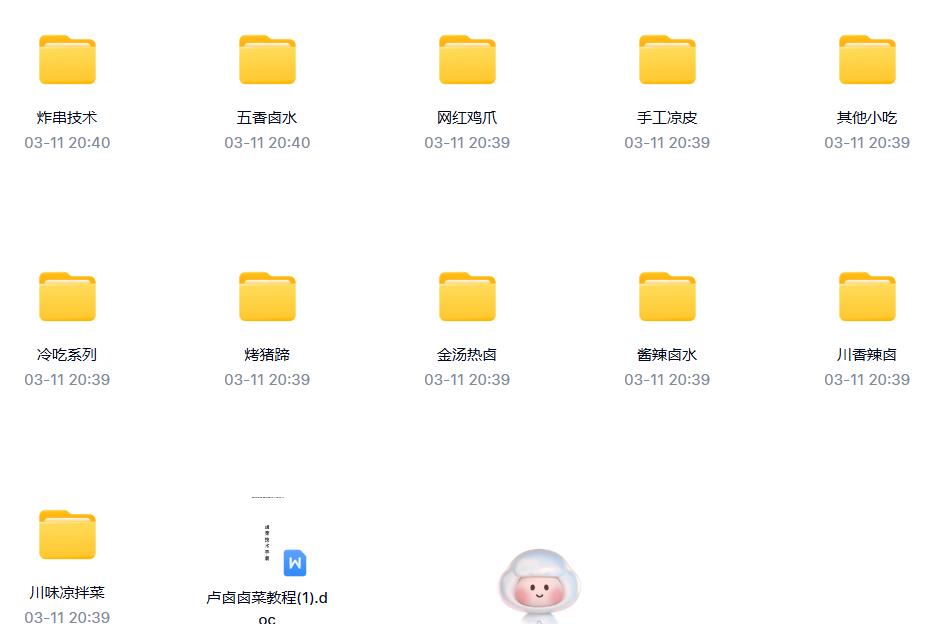Open the 川味凉拌菜 folder
Image resolution: width=938 pixels, height=624 pixels.
point(67,535)
